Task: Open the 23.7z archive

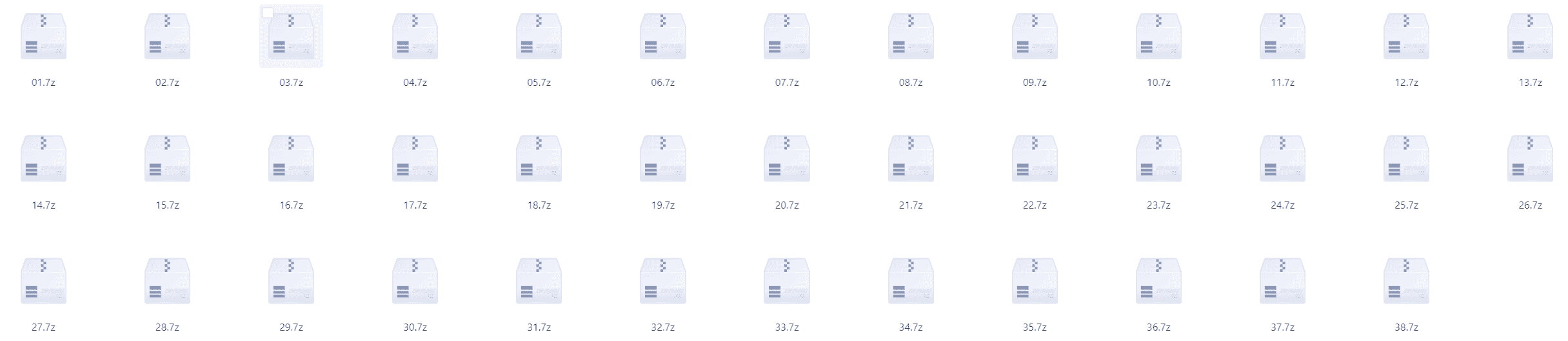Action: [x=1158, y=160]
